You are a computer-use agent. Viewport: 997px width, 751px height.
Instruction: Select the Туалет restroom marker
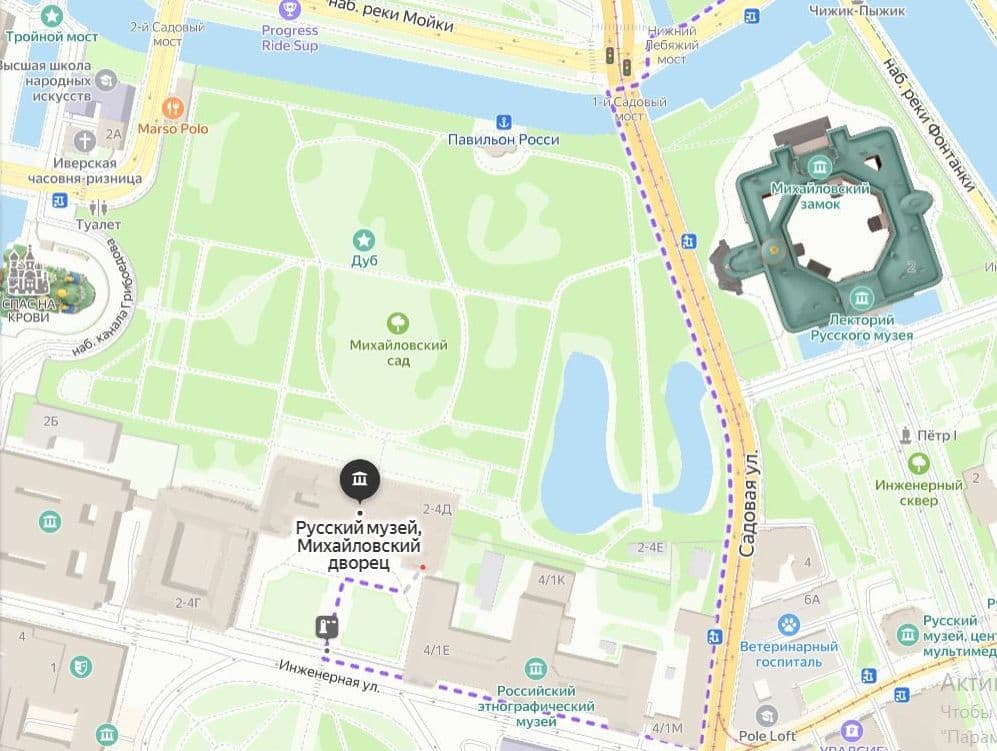(97, 208)
